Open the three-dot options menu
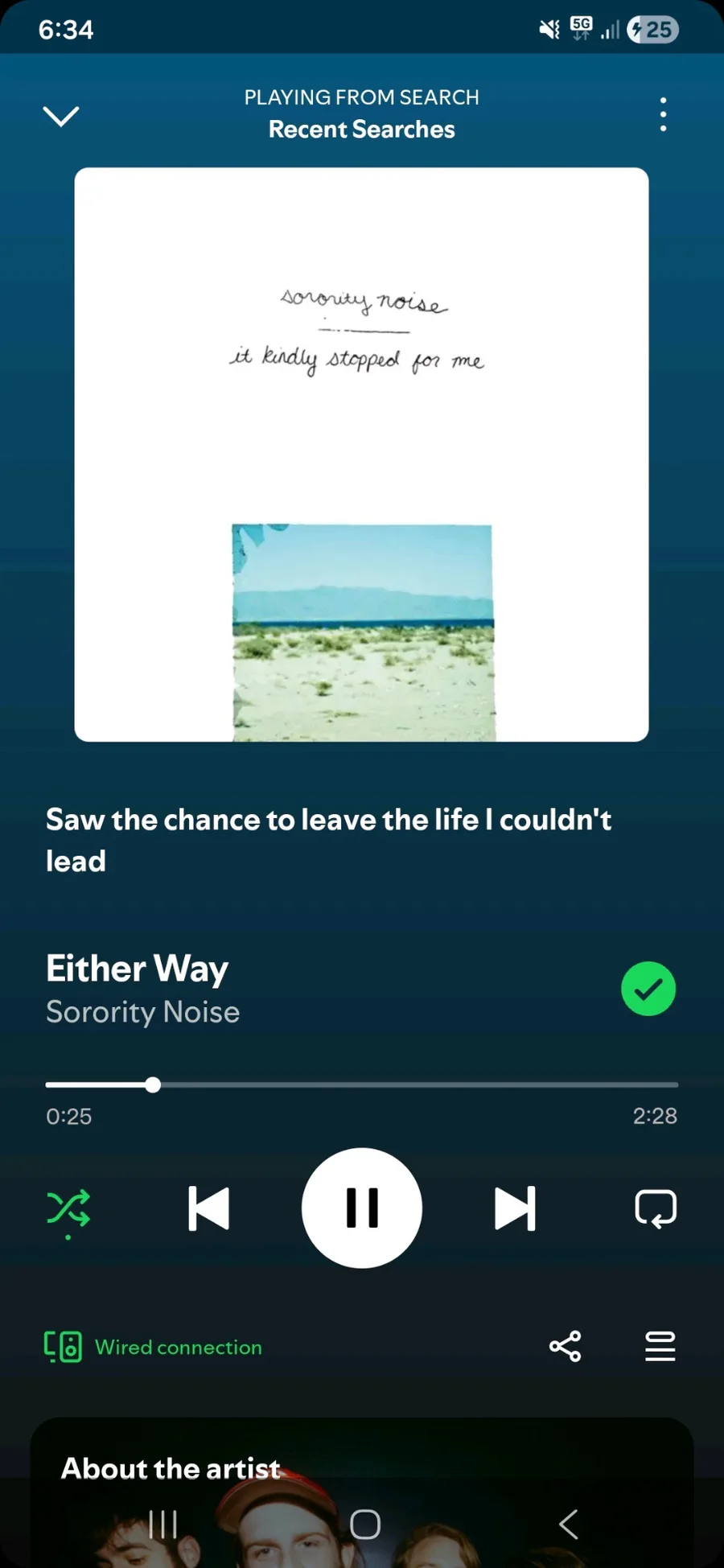 pyautogui.click(x=663, y=115)
